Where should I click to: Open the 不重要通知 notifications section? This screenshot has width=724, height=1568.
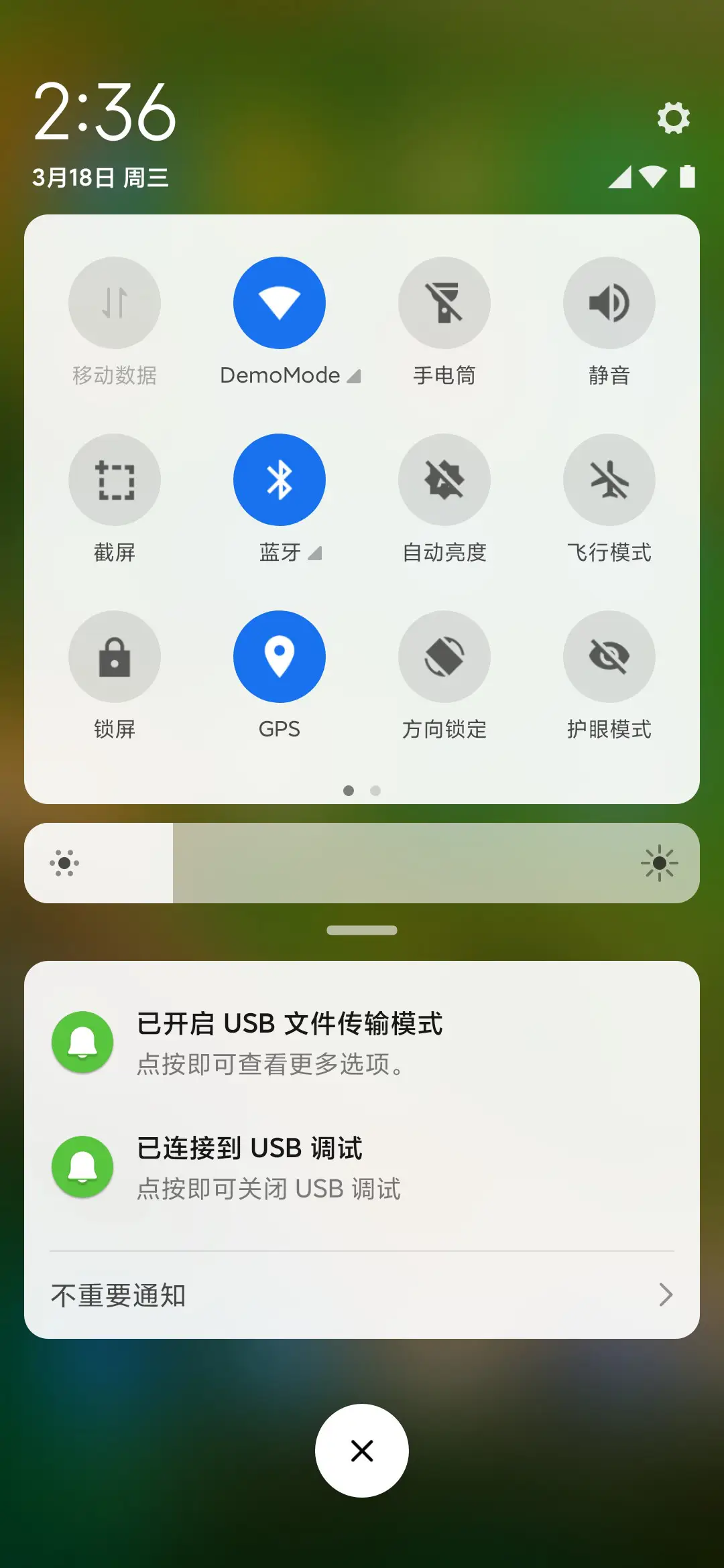pyautogui.click(x=119, y=1295)
